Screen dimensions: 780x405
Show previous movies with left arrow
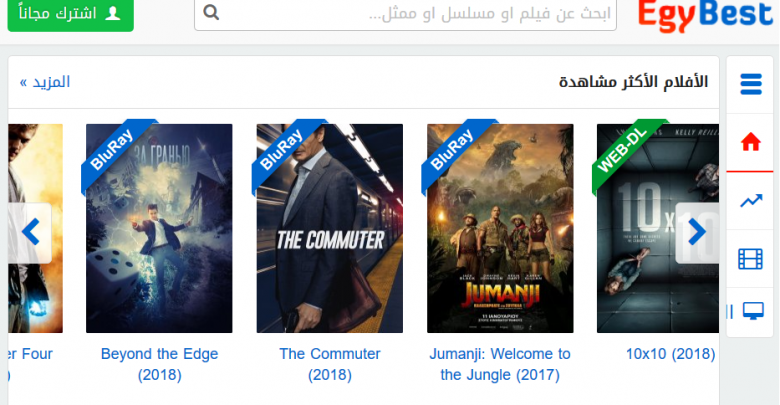[x=31, y=232]
